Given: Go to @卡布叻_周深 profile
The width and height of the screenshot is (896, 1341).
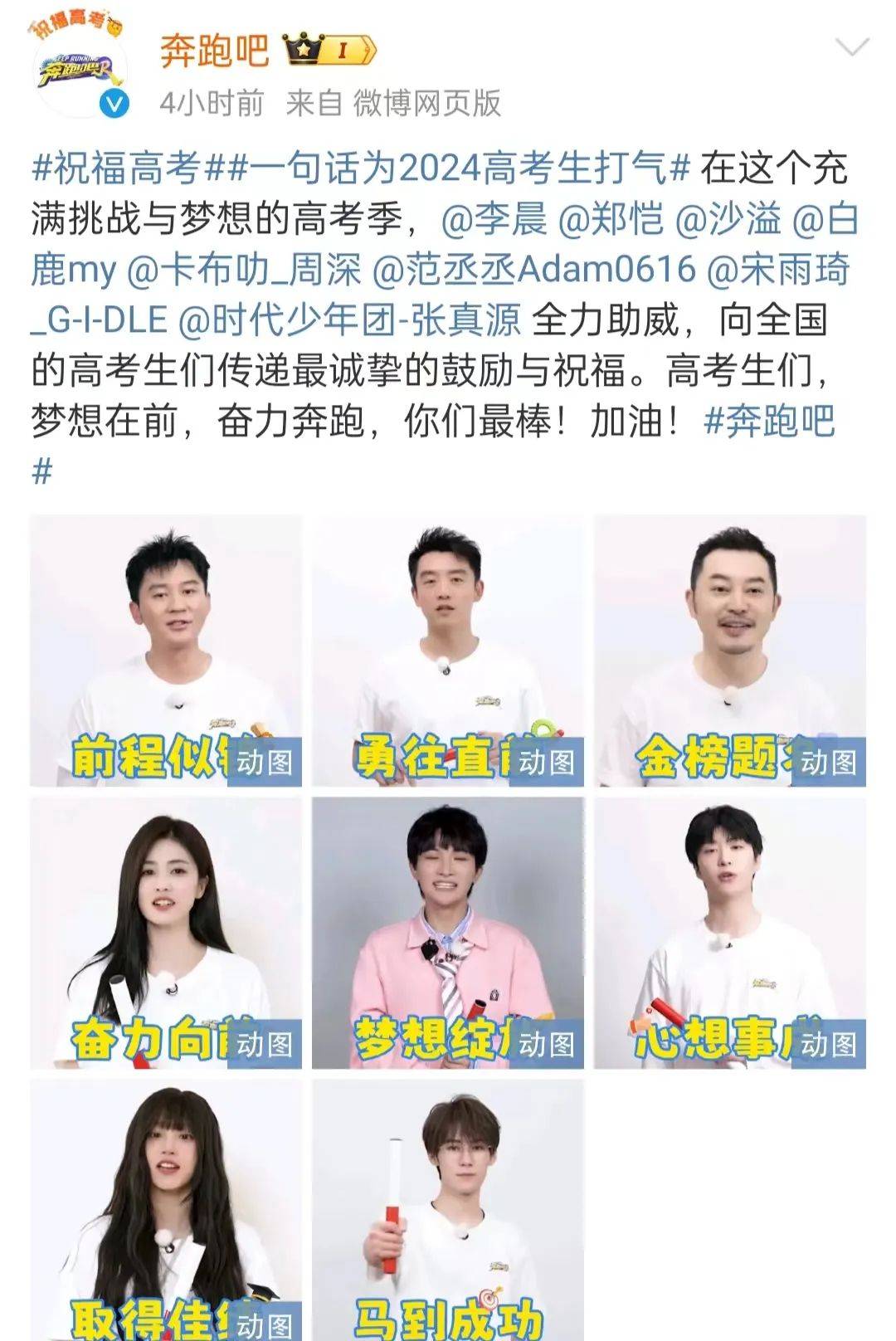Looking at the screenshot, I should (244, 270).
